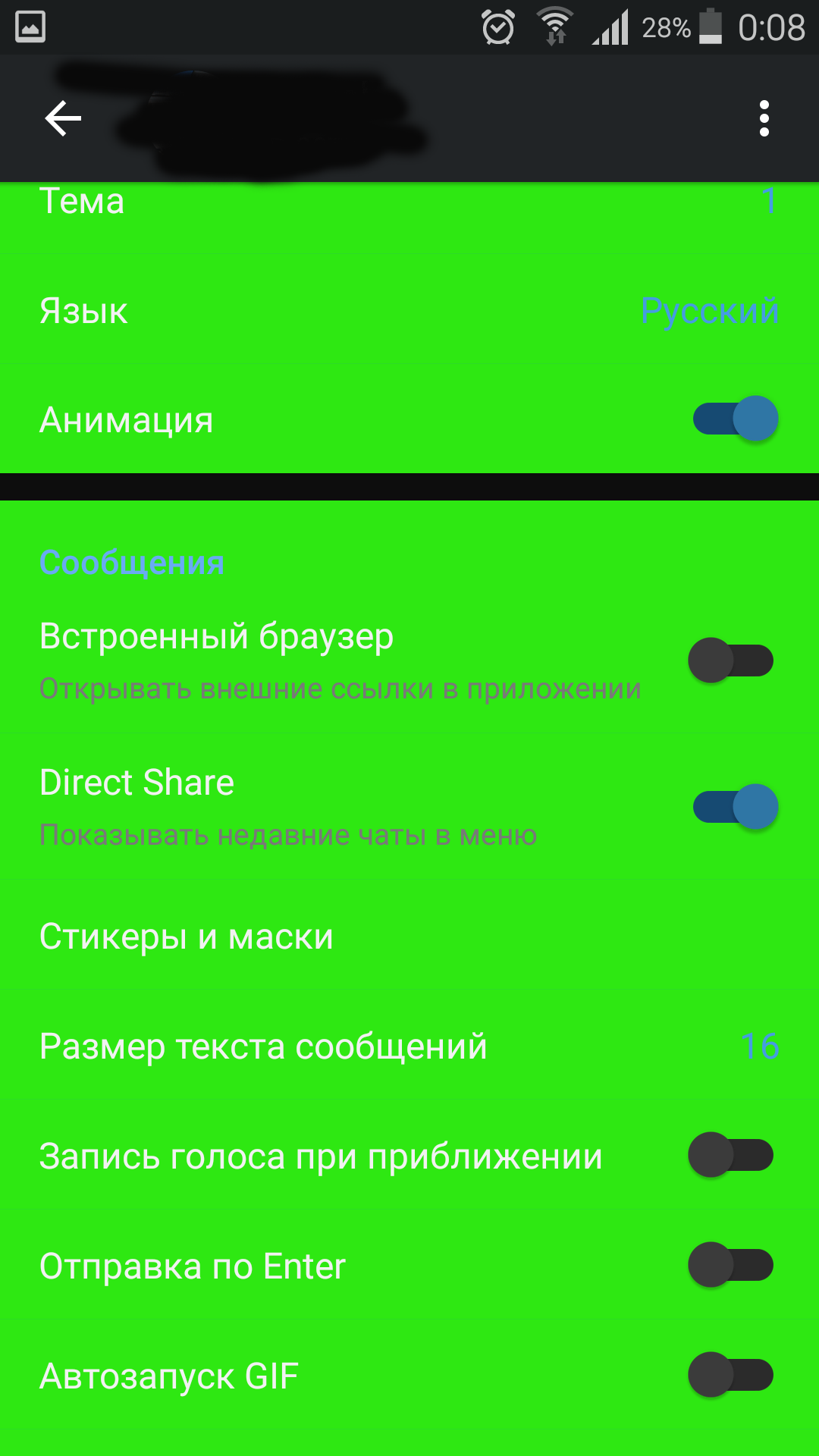Viewport: 819px width, 1456px height.
Task: Disable the Direct Share switch
Action: 736,806
